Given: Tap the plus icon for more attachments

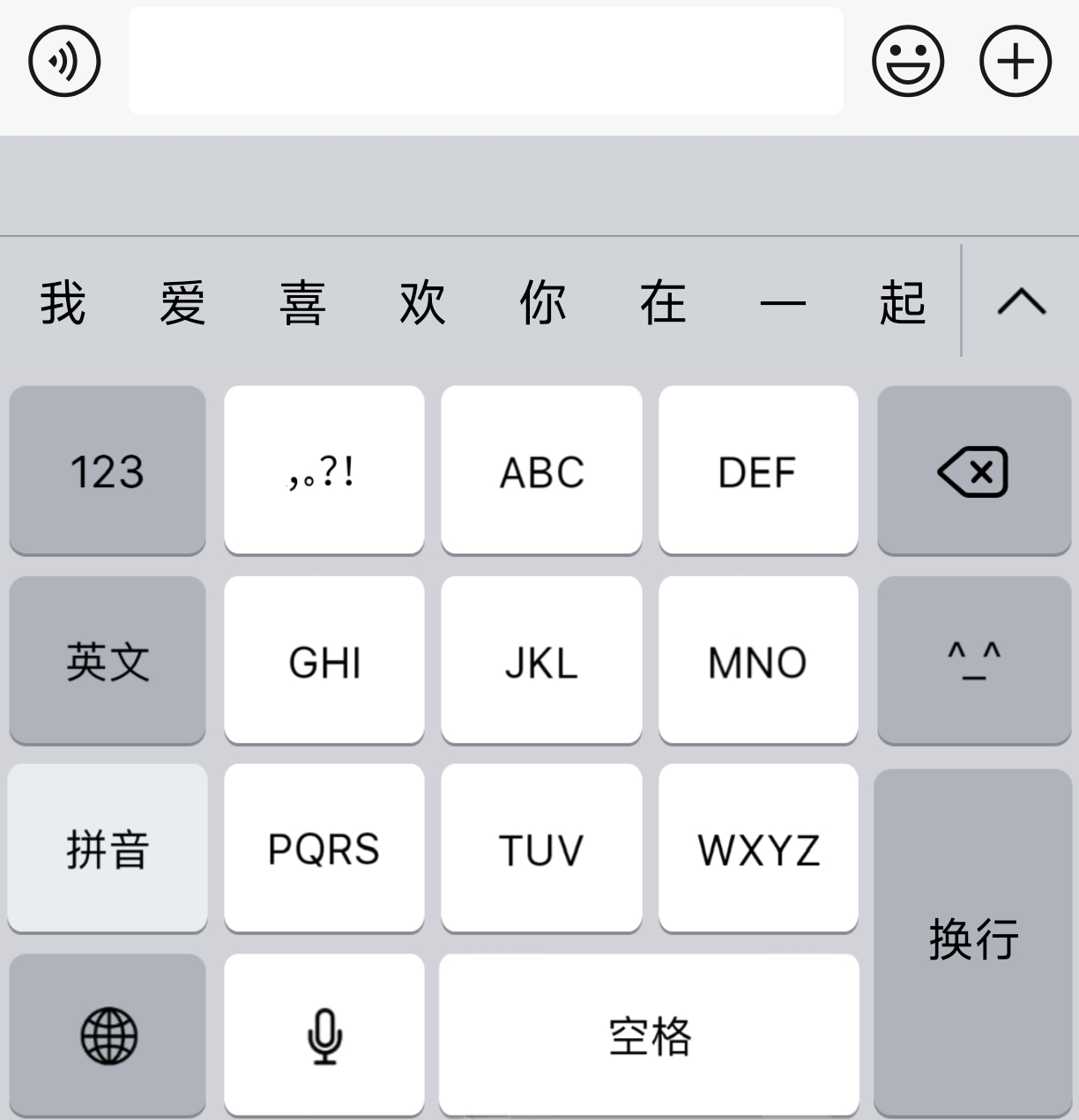Looking at the screenshot, I should coord(1015,60).
